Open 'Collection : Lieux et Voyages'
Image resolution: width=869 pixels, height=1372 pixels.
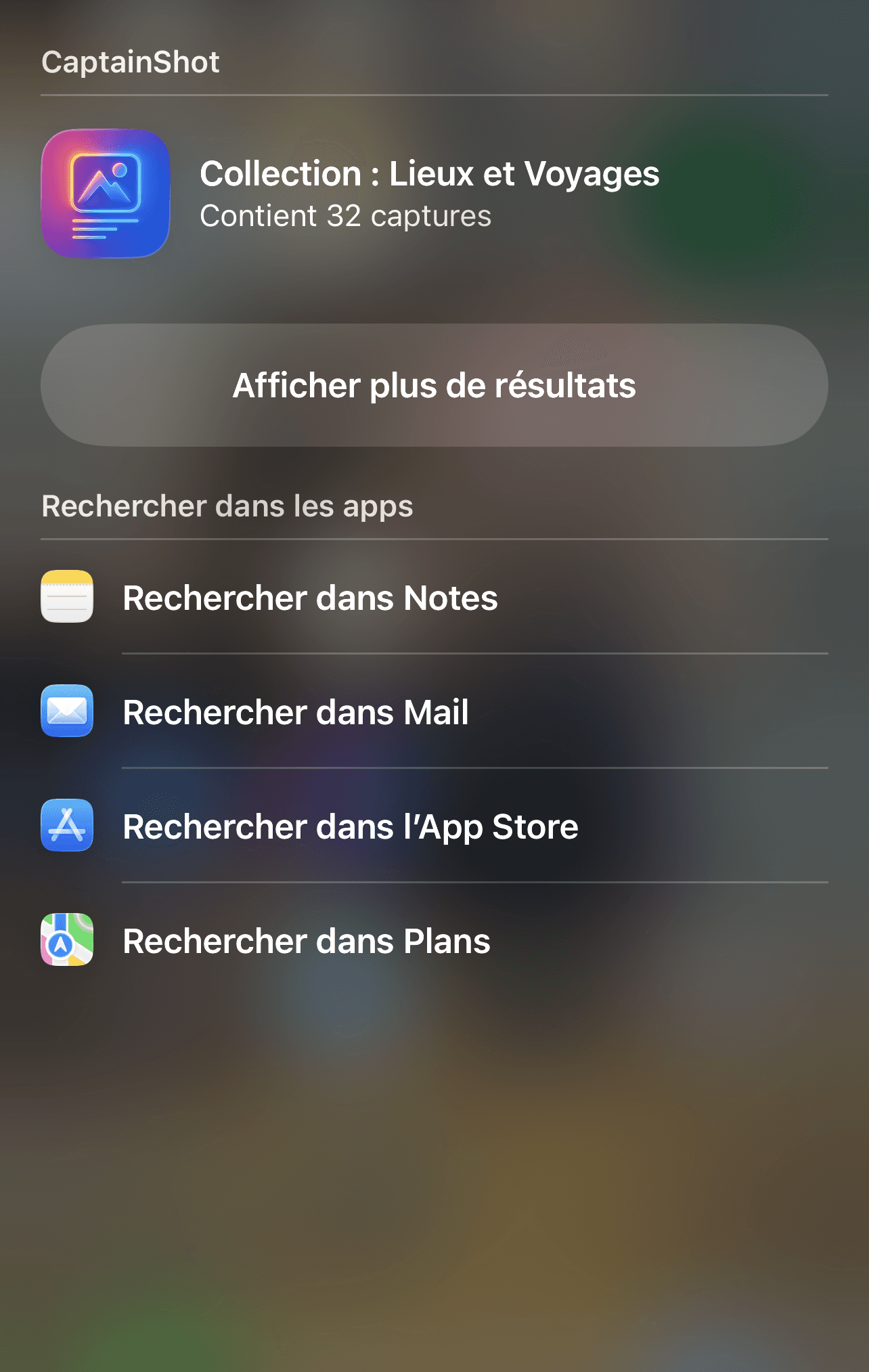click(430, 174)
